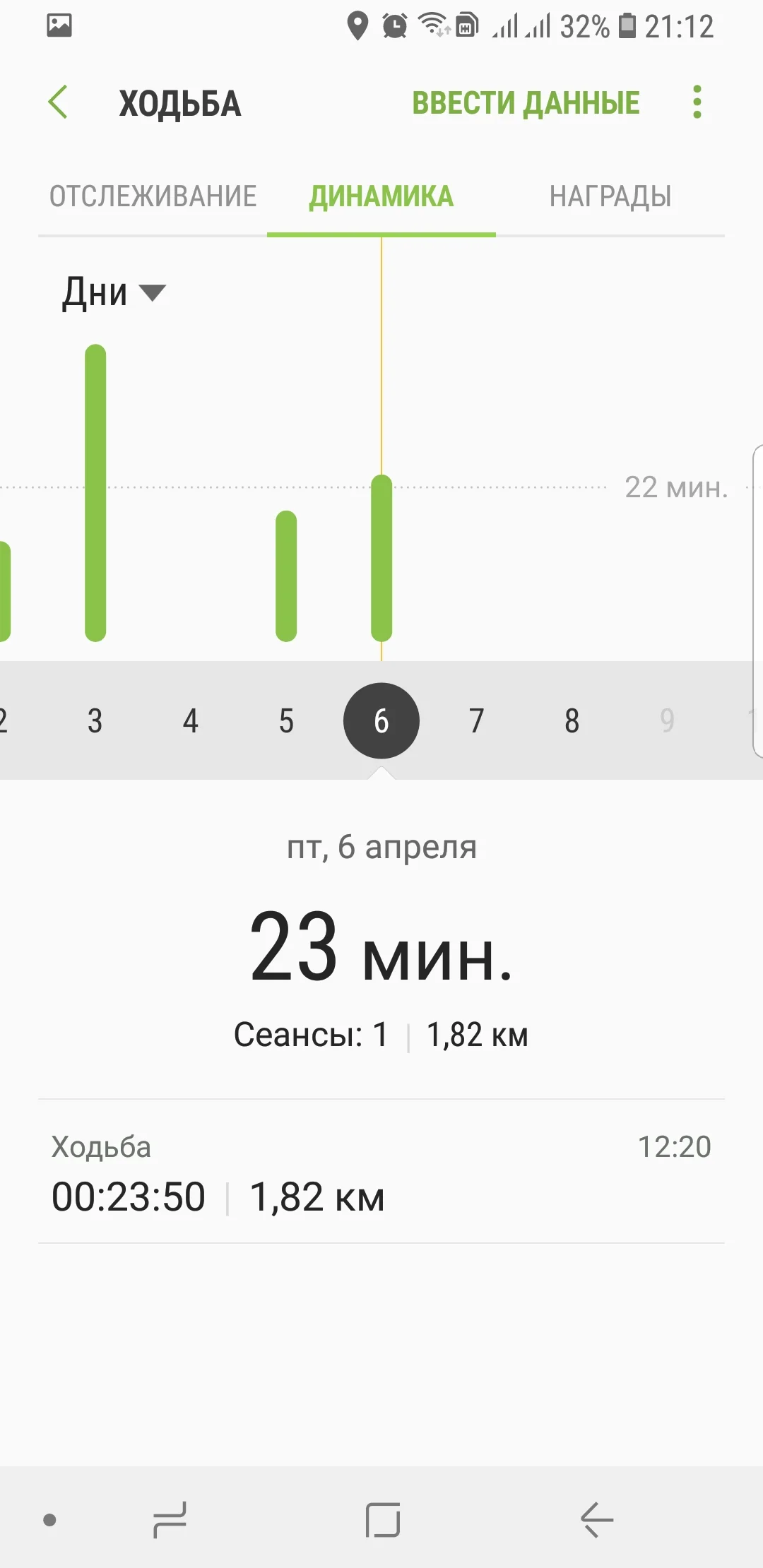The height and width of the screenshot is (1568, 763).
Task: Open recent apps from the navigation bar
Action: click(x=170, y=1520)
